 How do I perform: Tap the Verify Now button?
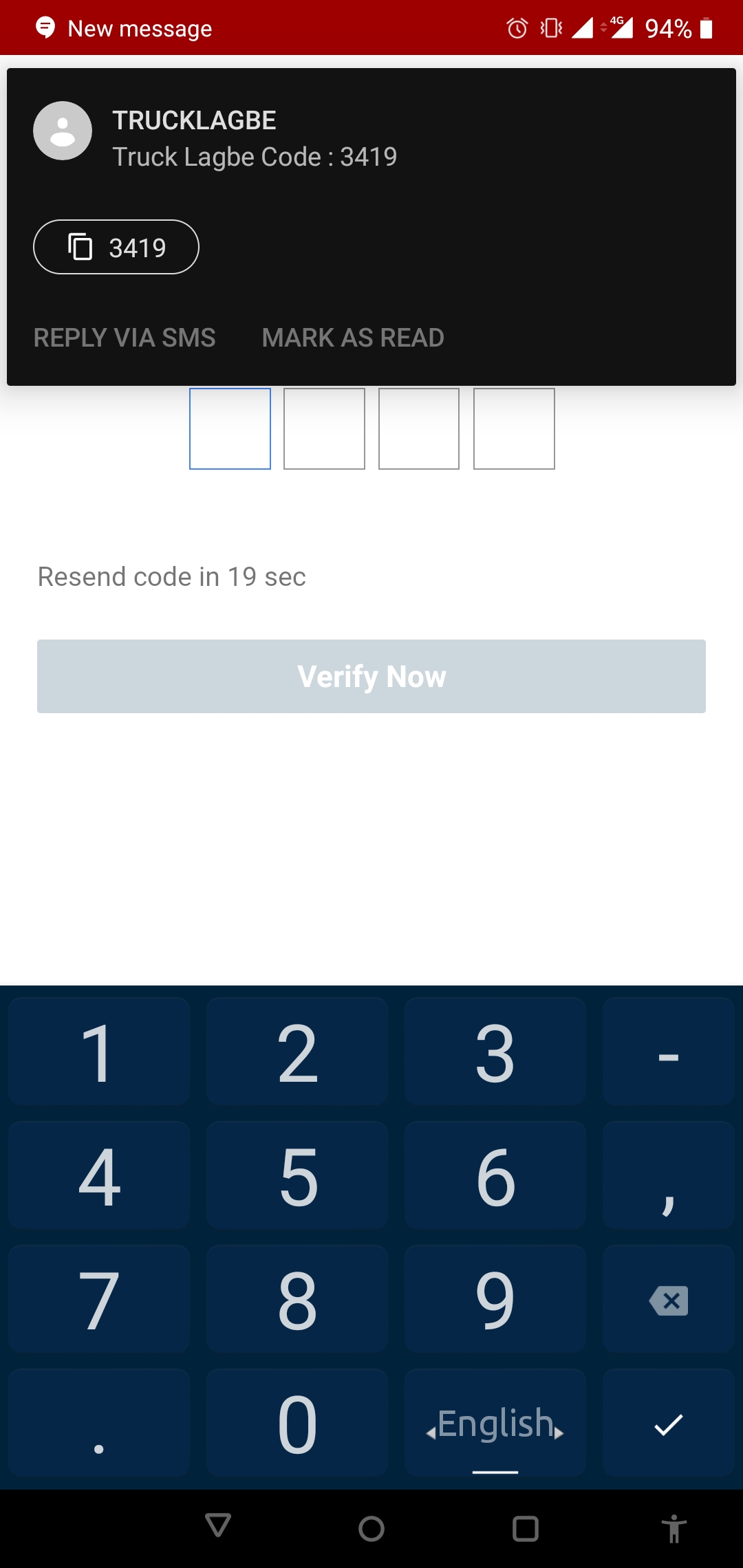point(371,676)
